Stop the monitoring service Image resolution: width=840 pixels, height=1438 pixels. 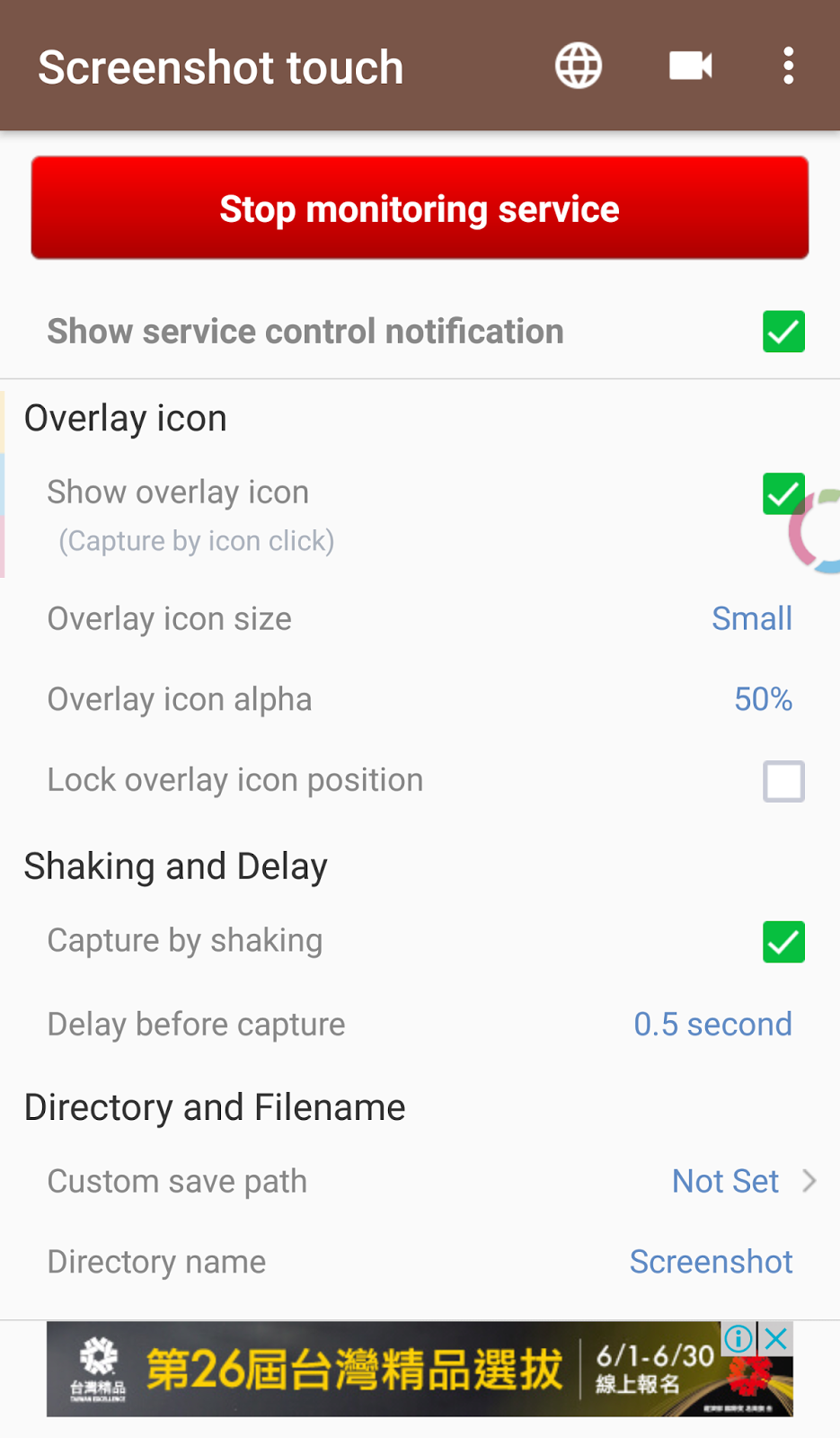coord(420,209)
